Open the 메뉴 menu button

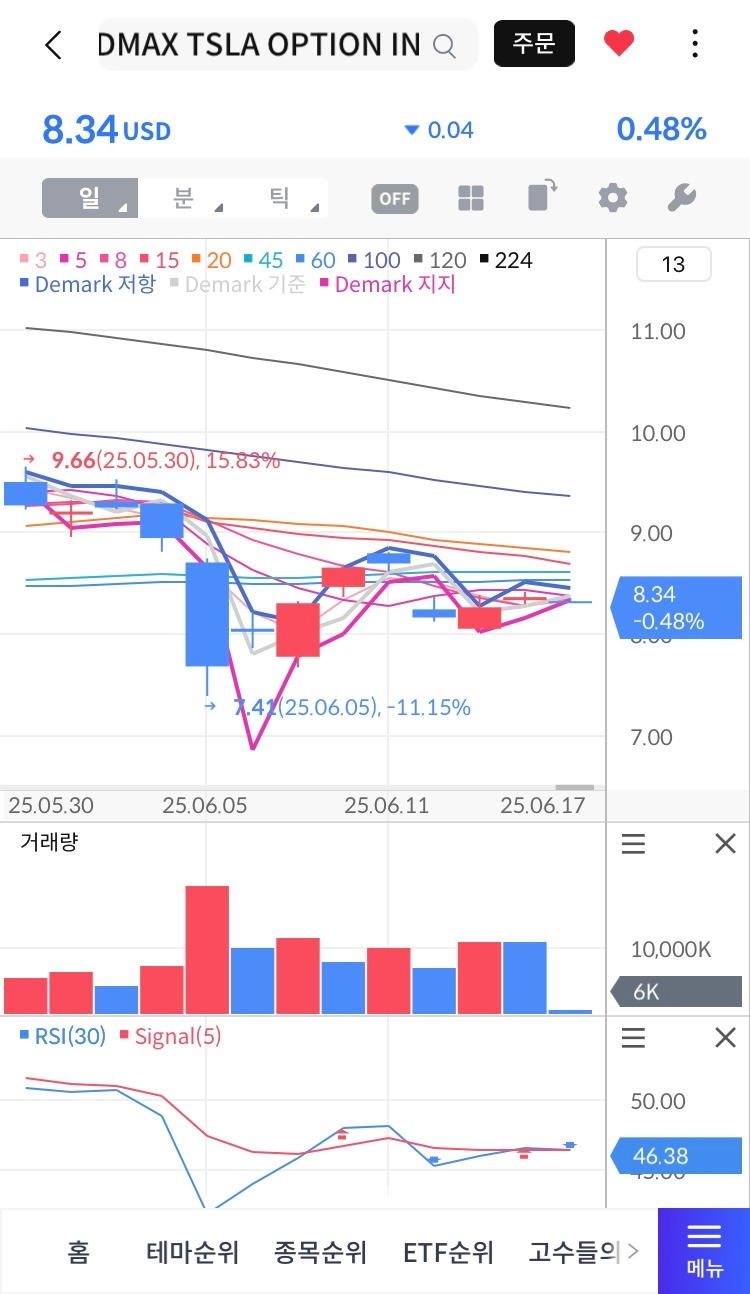(704, 1251)
